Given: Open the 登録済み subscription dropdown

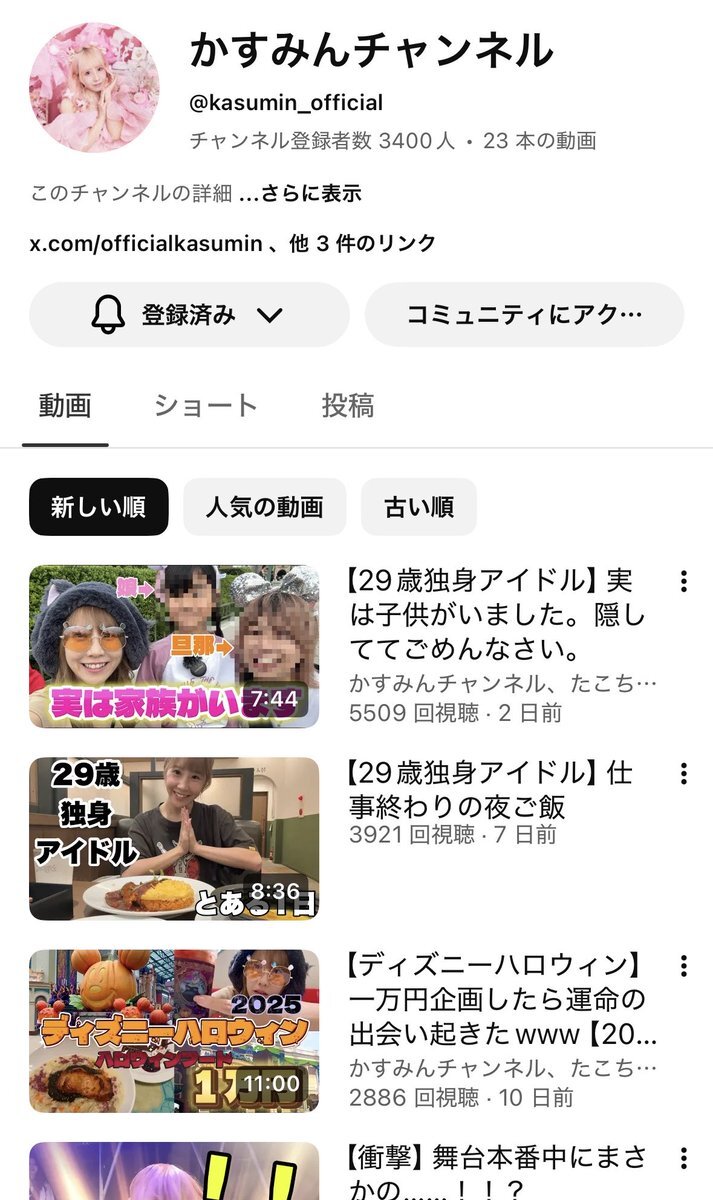Looking at the screenshot, I should click(x=188, y=315).
